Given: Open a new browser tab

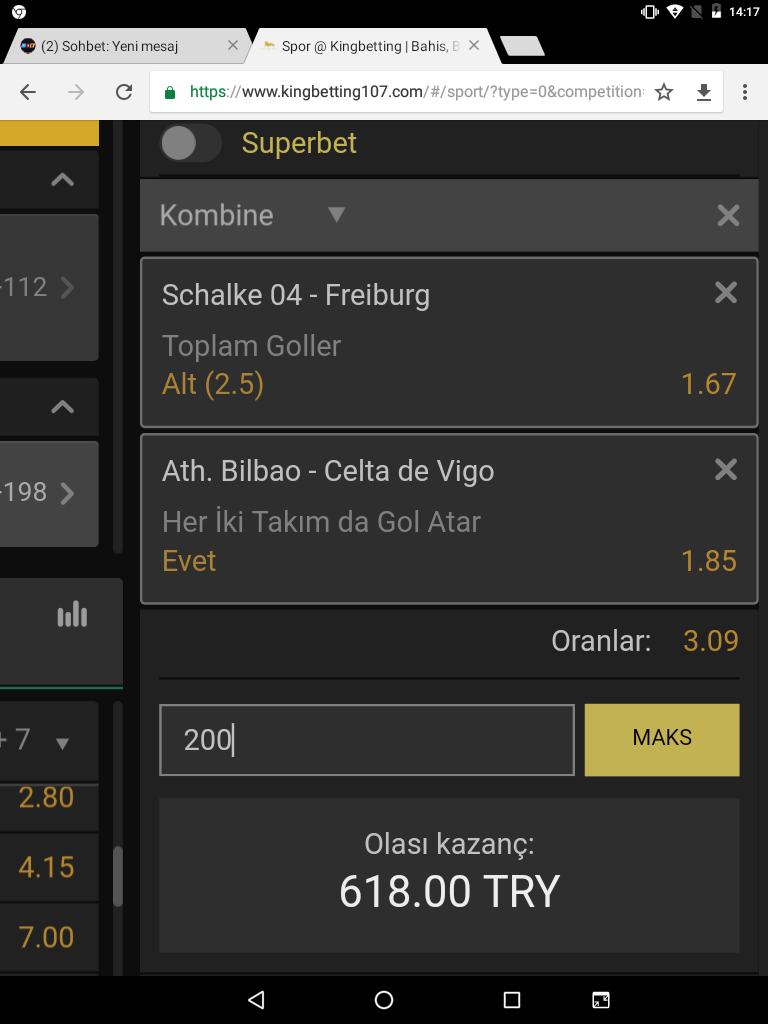Looking at the screenshot, I should tap(521, 46).
